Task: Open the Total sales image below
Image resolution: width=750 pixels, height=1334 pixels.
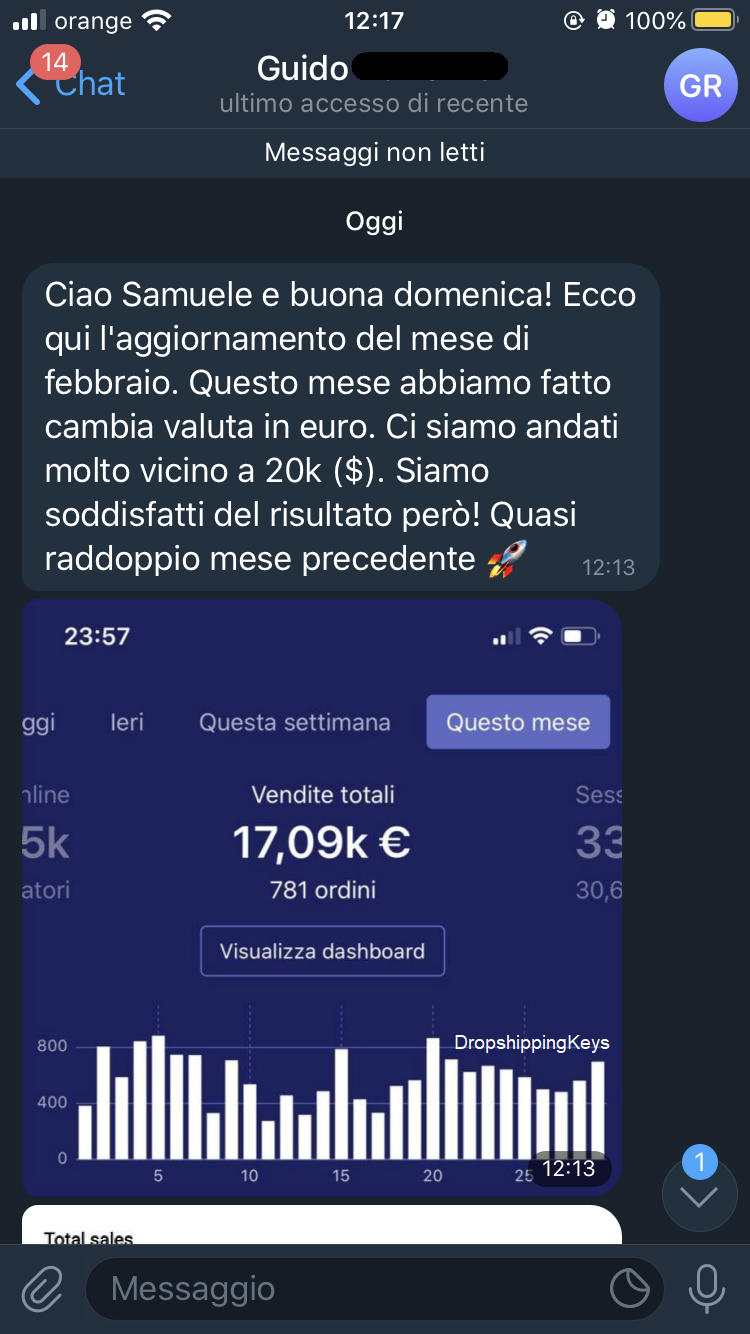Action: 321,1227
